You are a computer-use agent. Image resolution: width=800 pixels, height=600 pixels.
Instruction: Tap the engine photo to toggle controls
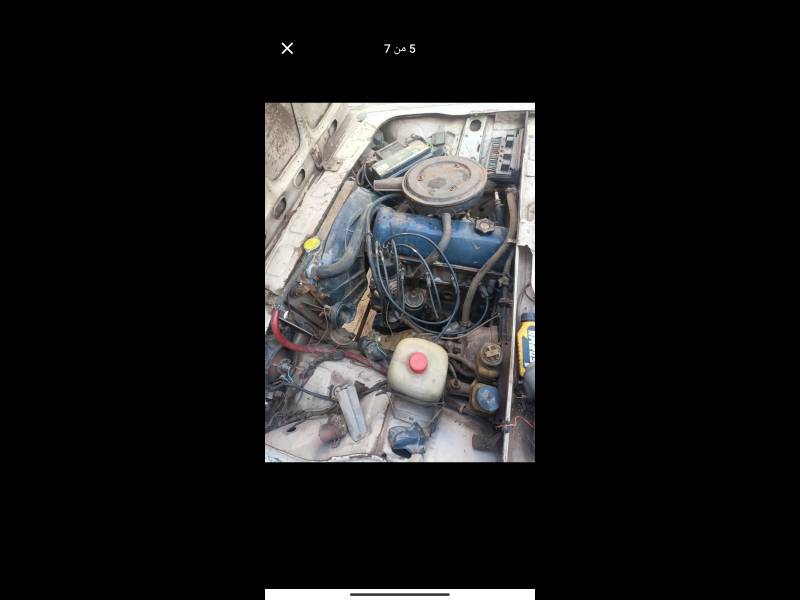[400, 282]
